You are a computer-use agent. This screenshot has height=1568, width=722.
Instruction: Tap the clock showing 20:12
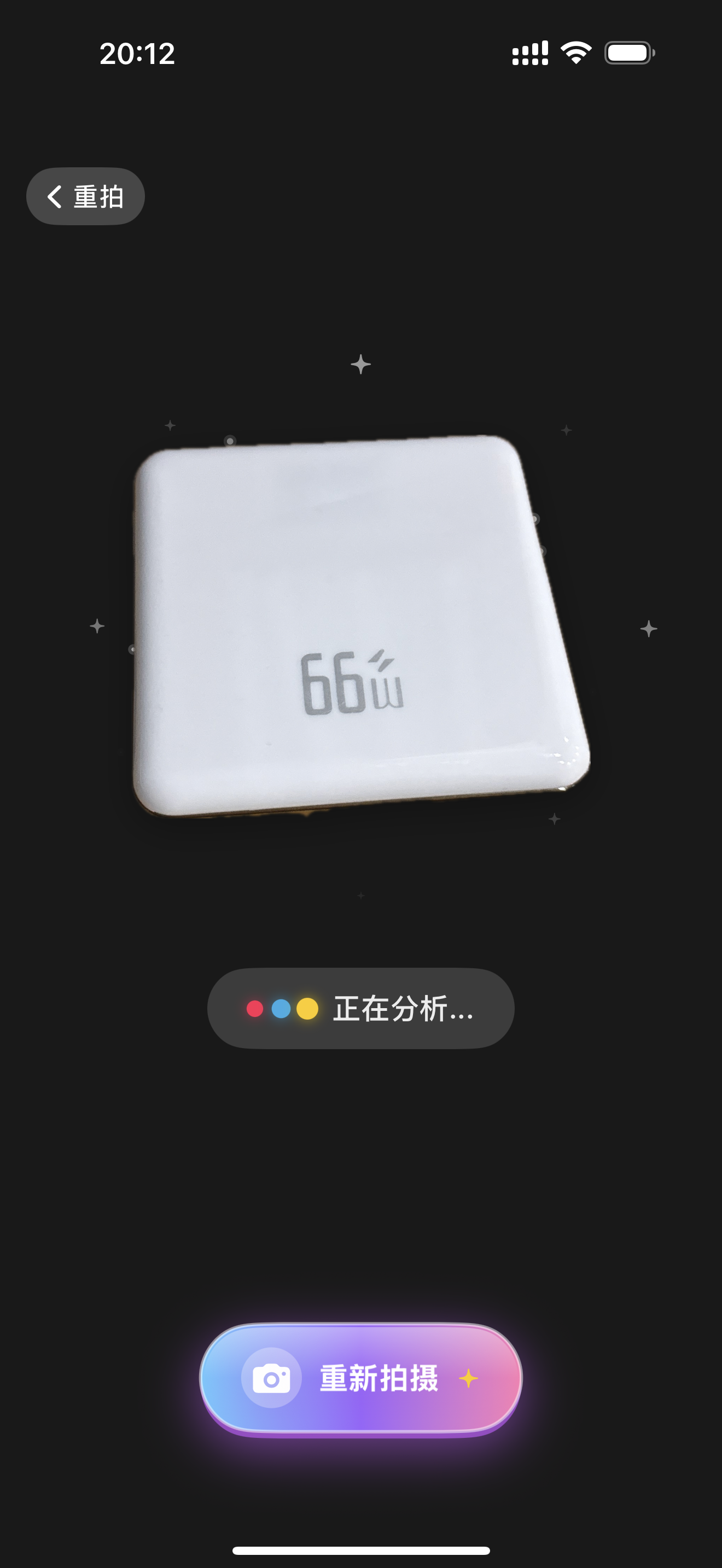pos(137,54)
